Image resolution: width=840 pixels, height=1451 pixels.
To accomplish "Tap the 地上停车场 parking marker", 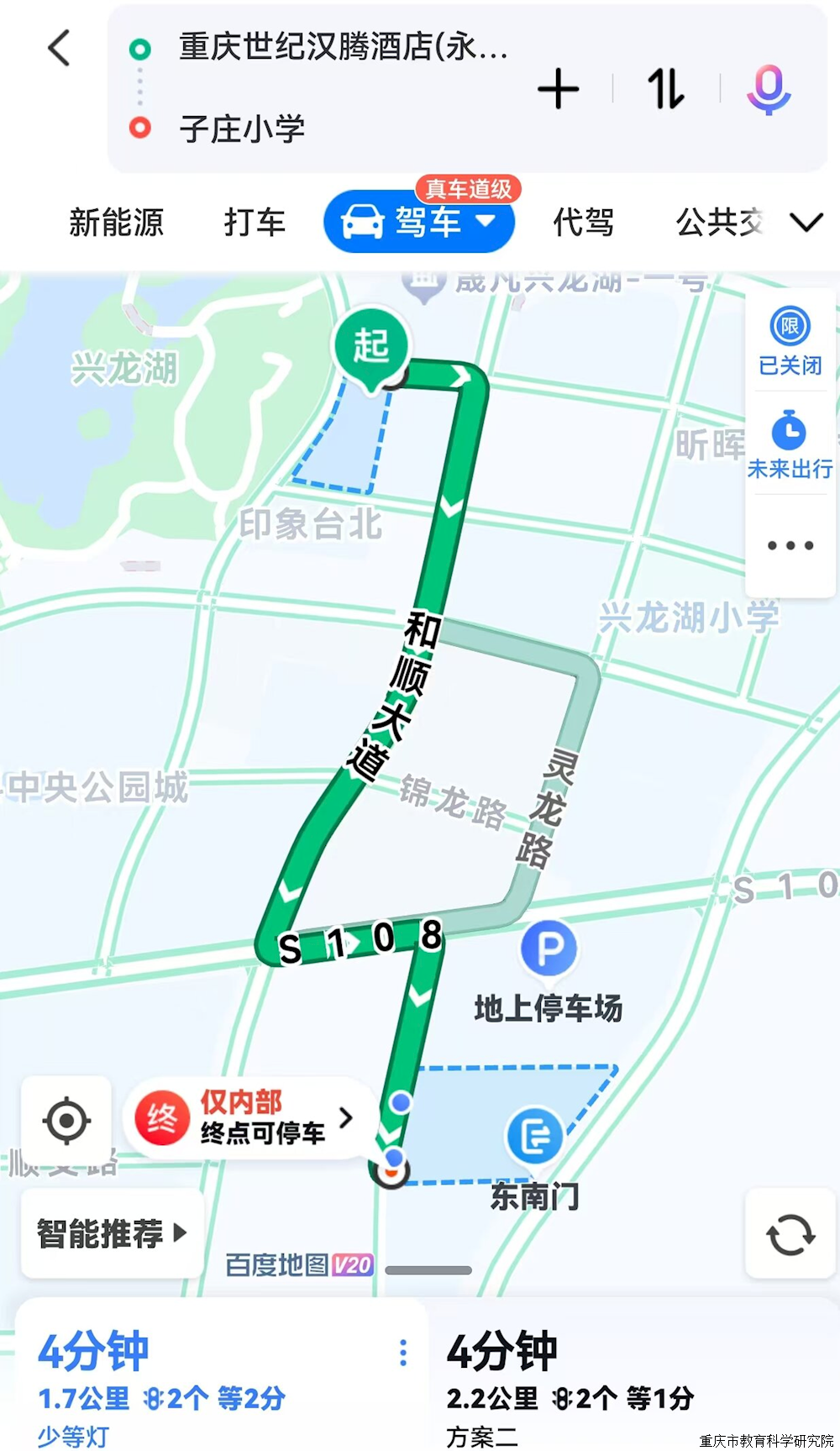I will click(549, 949).
